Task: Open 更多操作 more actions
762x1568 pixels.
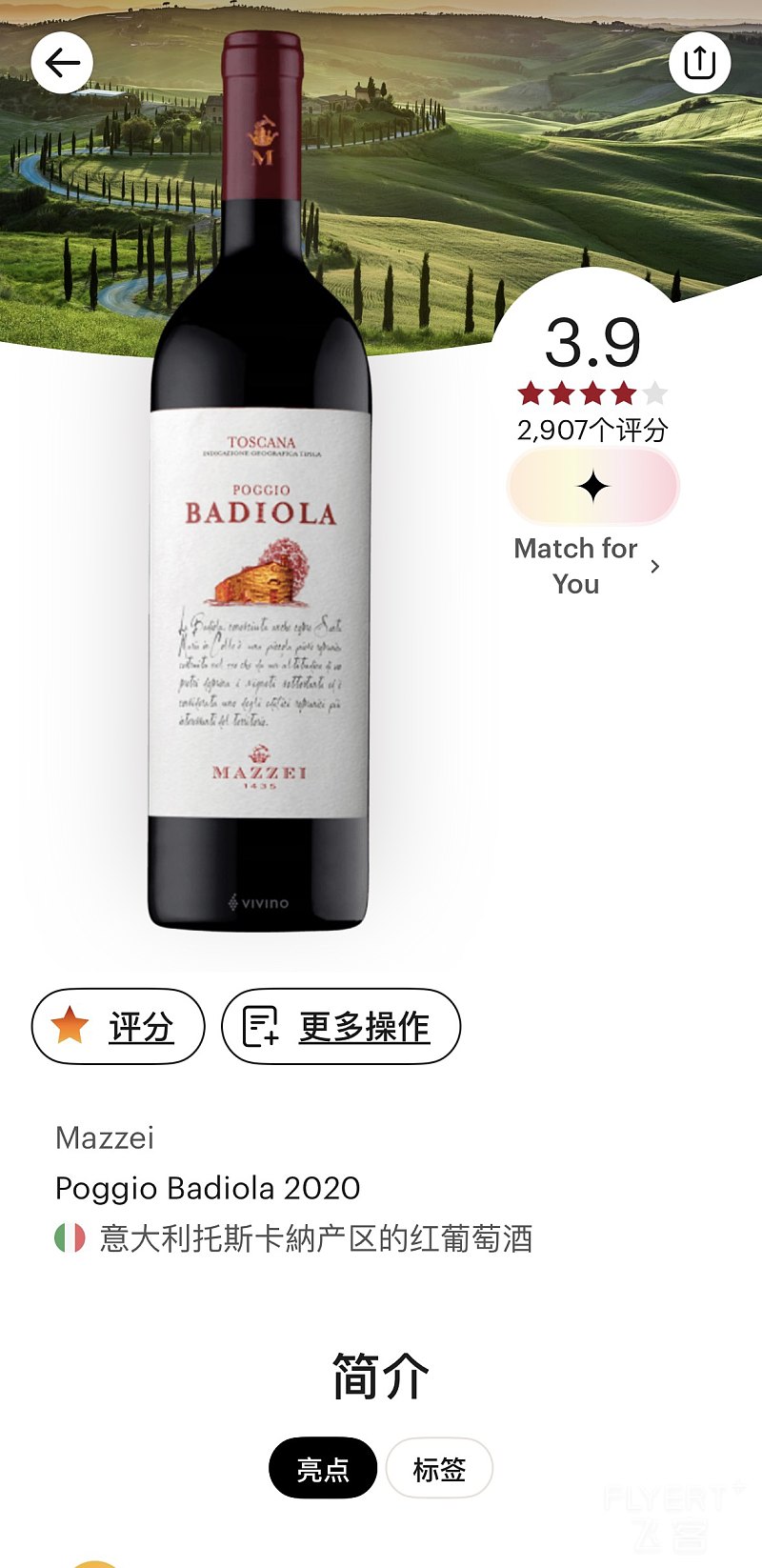Action: click(341, 1026)
